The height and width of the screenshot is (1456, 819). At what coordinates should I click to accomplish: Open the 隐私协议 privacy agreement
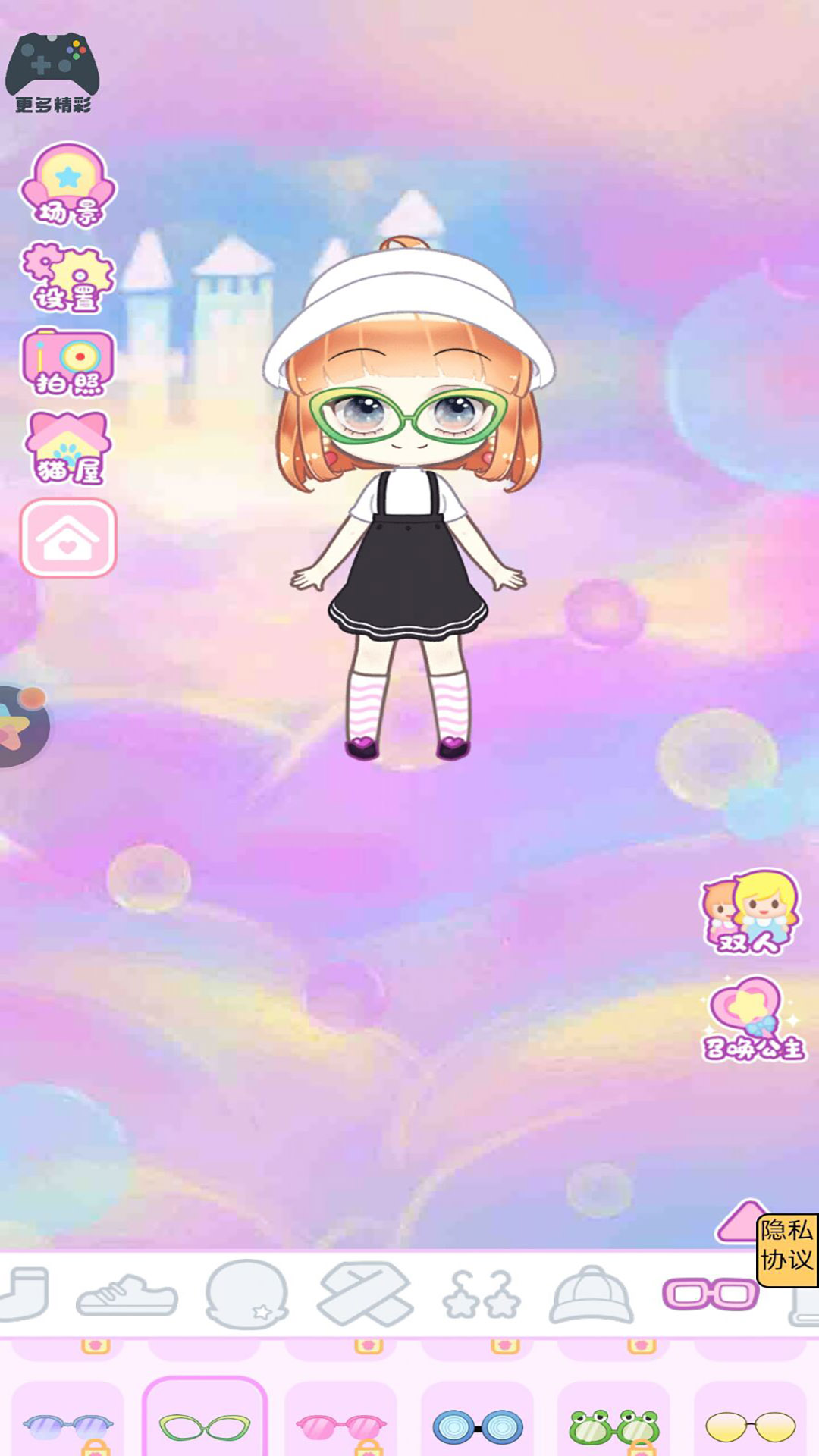pyautogui.click(x=786, y=1245)
